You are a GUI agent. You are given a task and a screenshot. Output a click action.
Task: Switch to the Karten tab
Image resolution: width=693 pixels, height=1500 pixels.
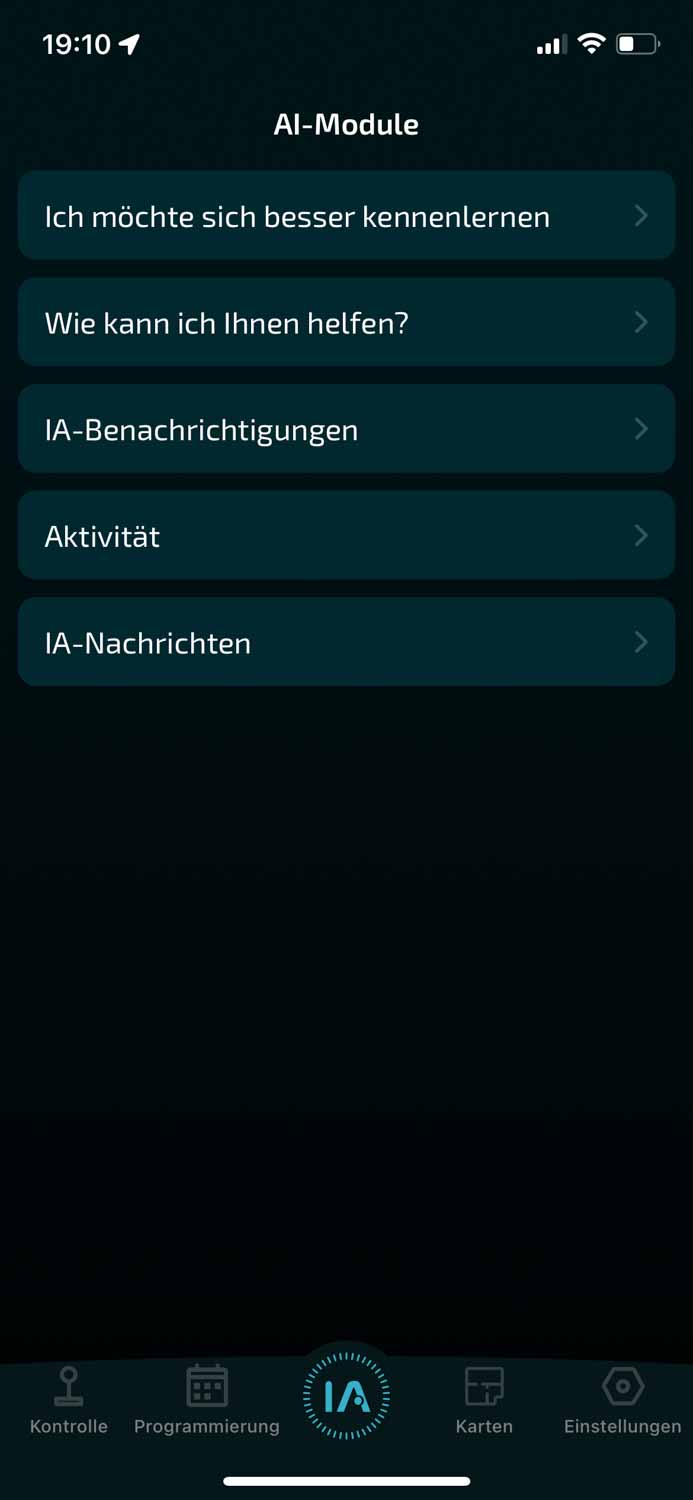(484, 1400)
